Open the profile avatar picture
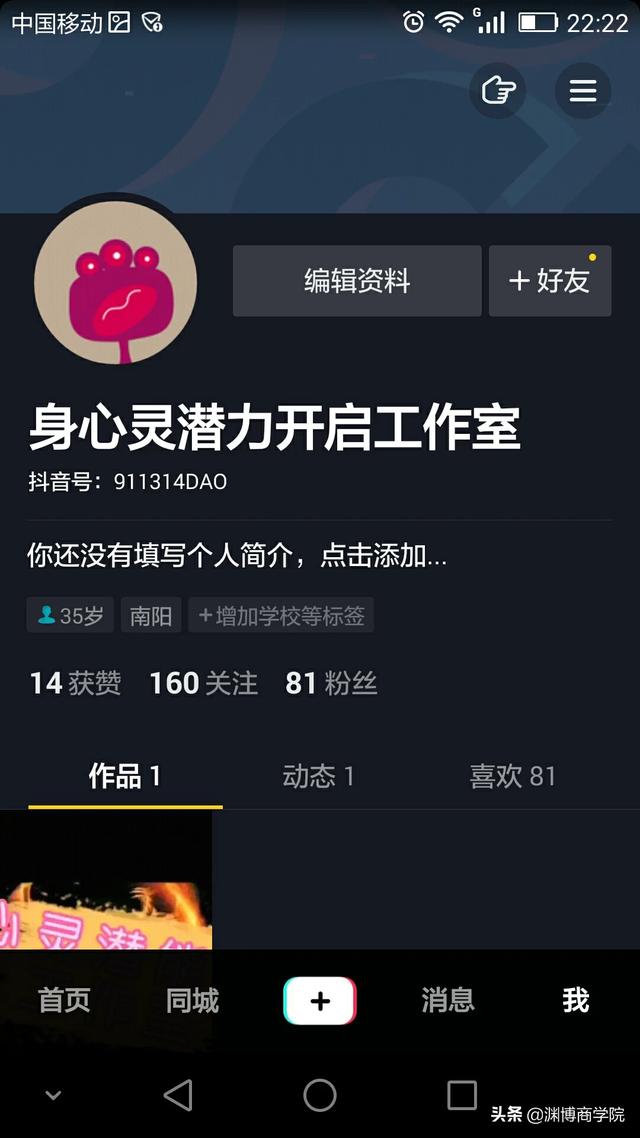640x1138 pixels. 115,282
